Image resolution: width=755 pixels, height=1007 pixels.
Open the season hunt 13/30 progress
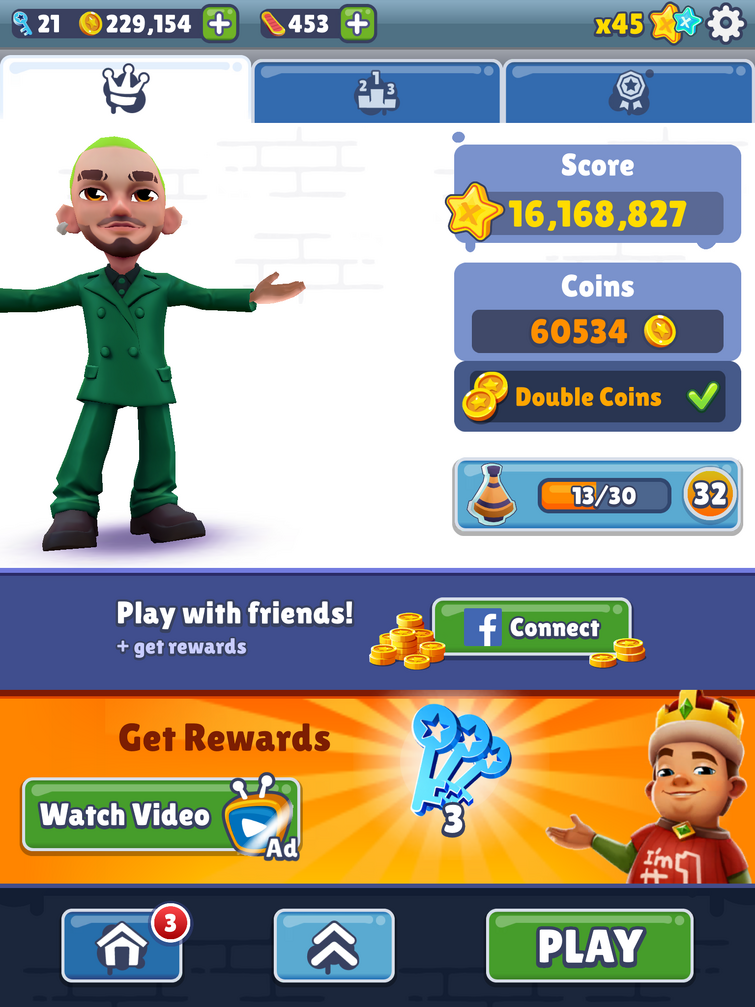(597, 496)
